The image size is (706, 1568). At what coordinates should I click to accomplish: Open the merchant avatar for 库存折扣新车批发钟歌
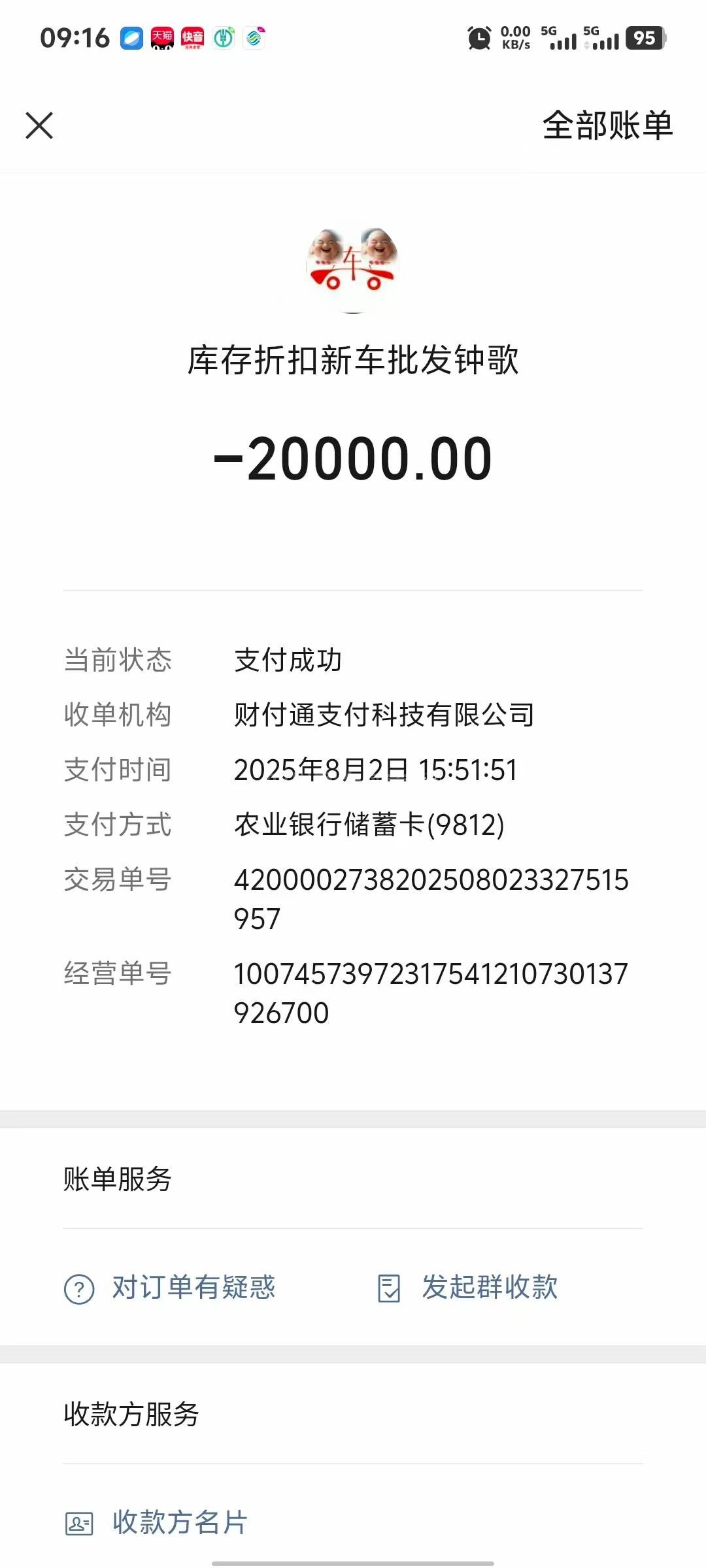353,269
